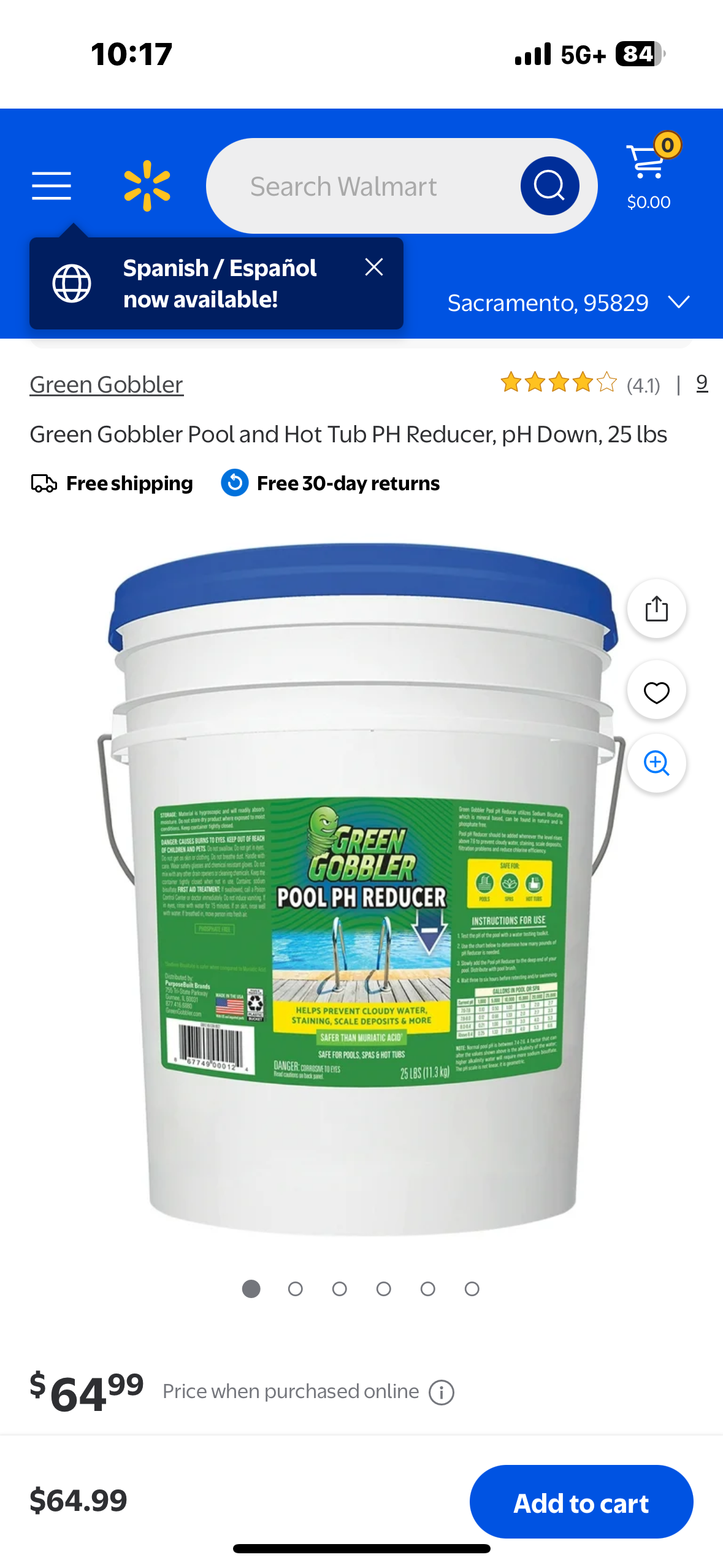723x1568 pixels.
Task: Jump to the second image dot
Action: click(296, 1289)
